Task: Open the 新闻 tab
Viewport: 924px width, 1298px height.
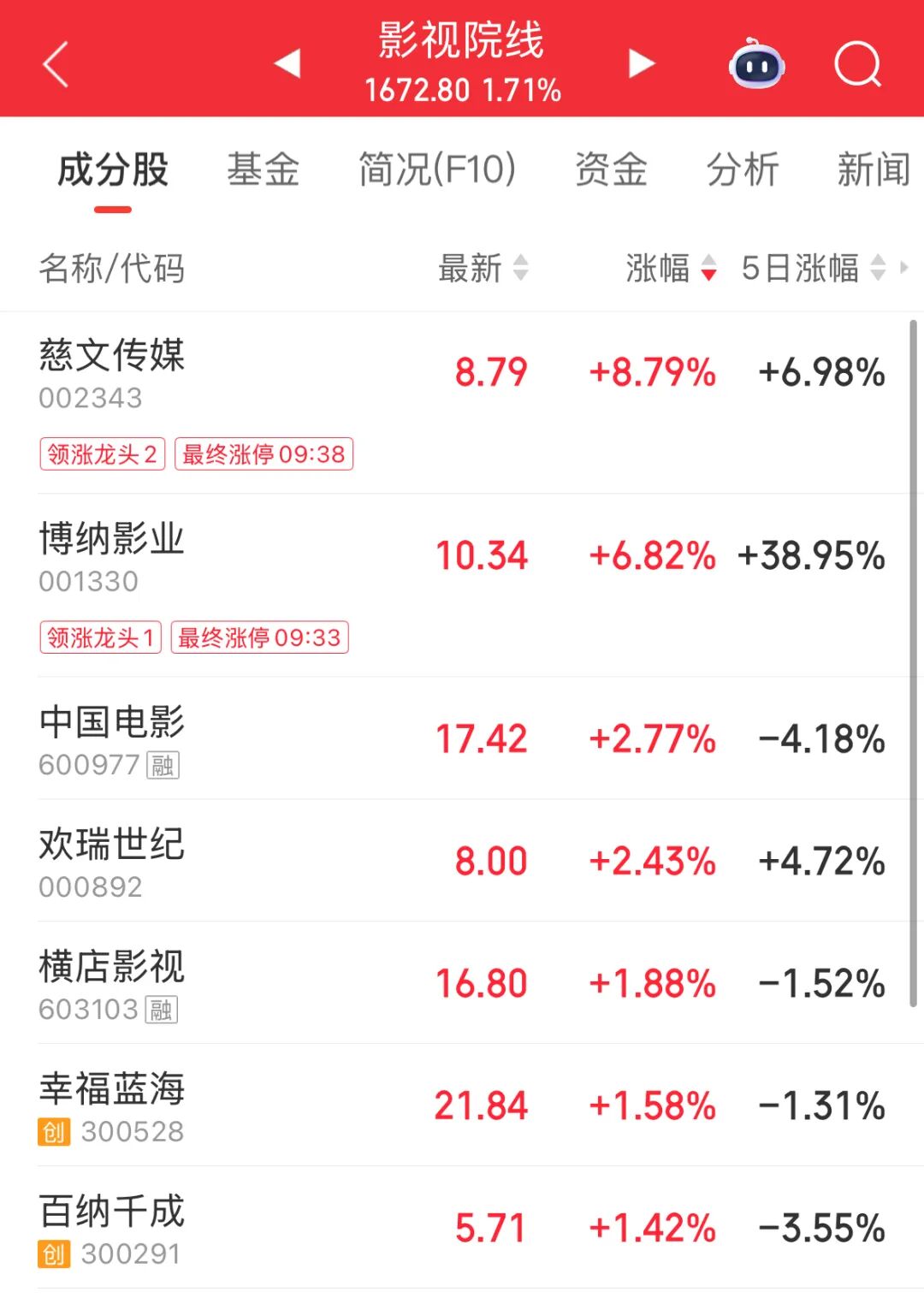Action: tap(873, 169)
